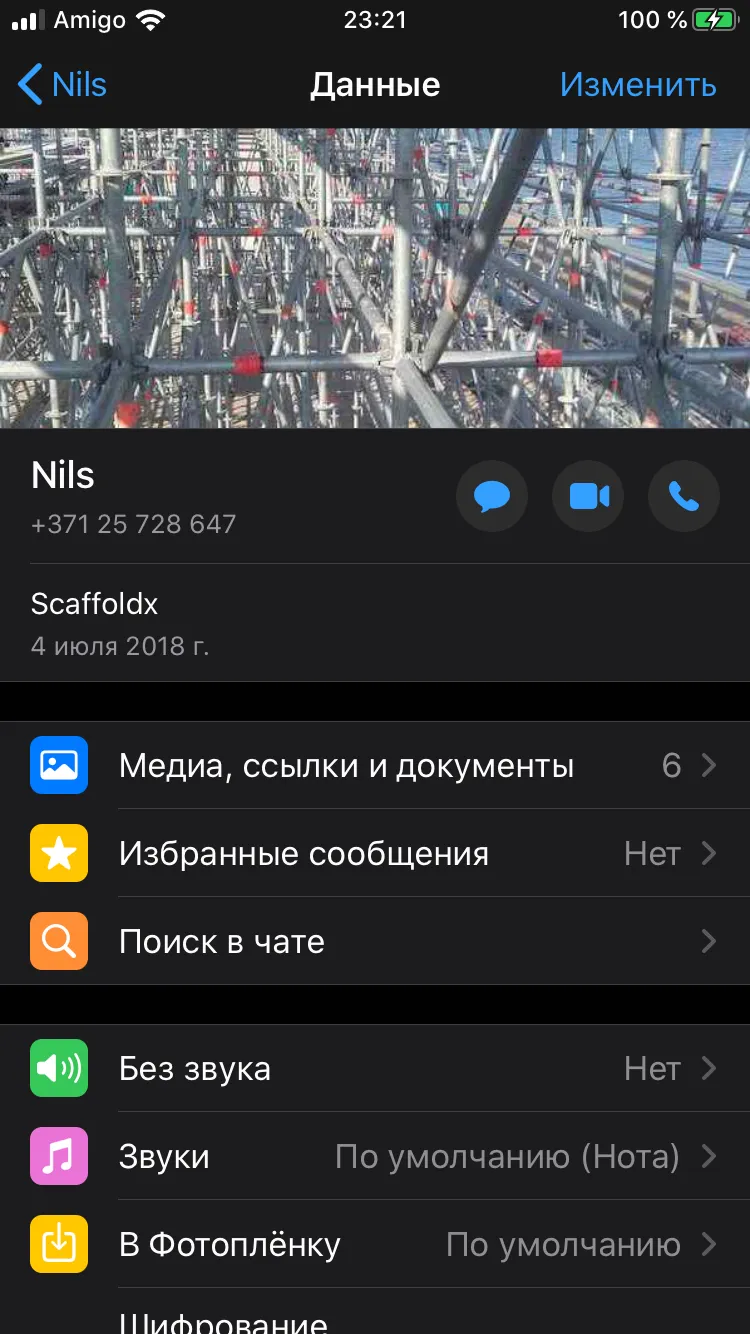This screenshot has height=1334, width=750.
Task: Open Поиск в чате
Action: 375,942
